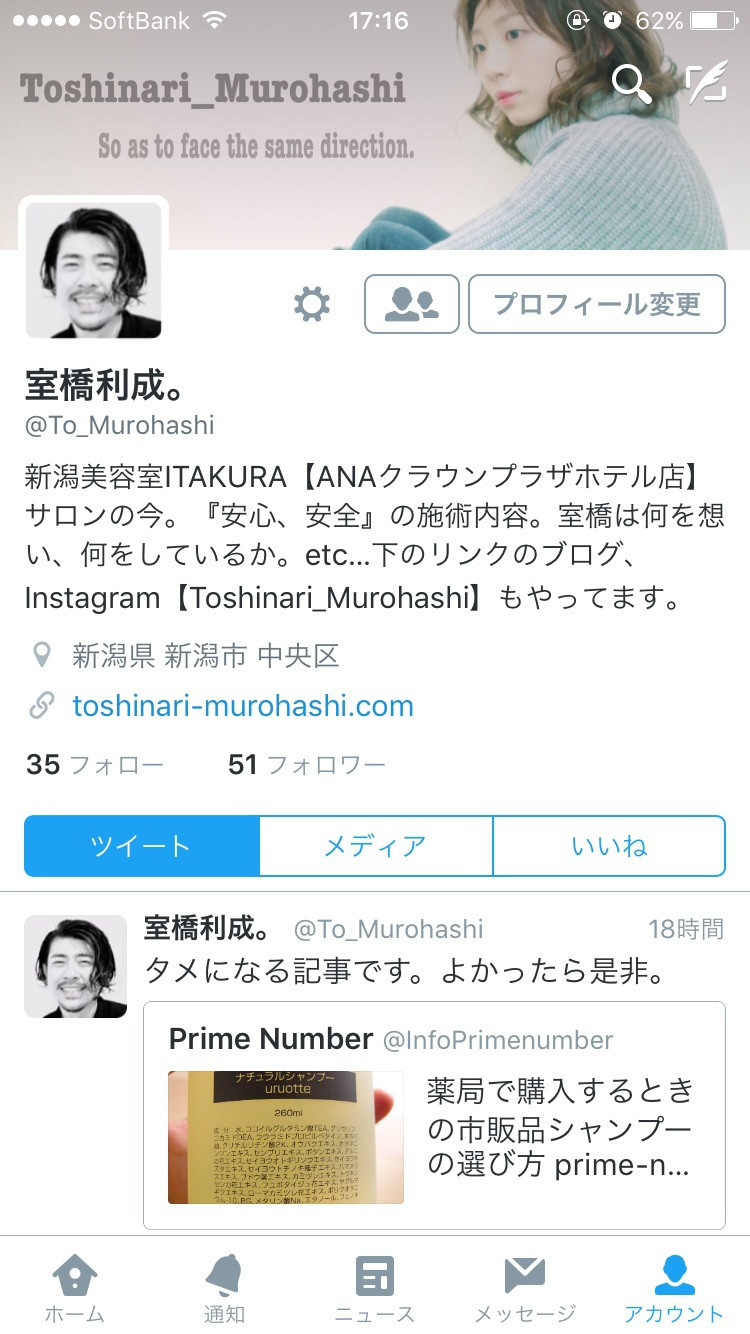Switch to the メディア tab
Viewport: 750px width, 1334px height.
tap(375, 845)
